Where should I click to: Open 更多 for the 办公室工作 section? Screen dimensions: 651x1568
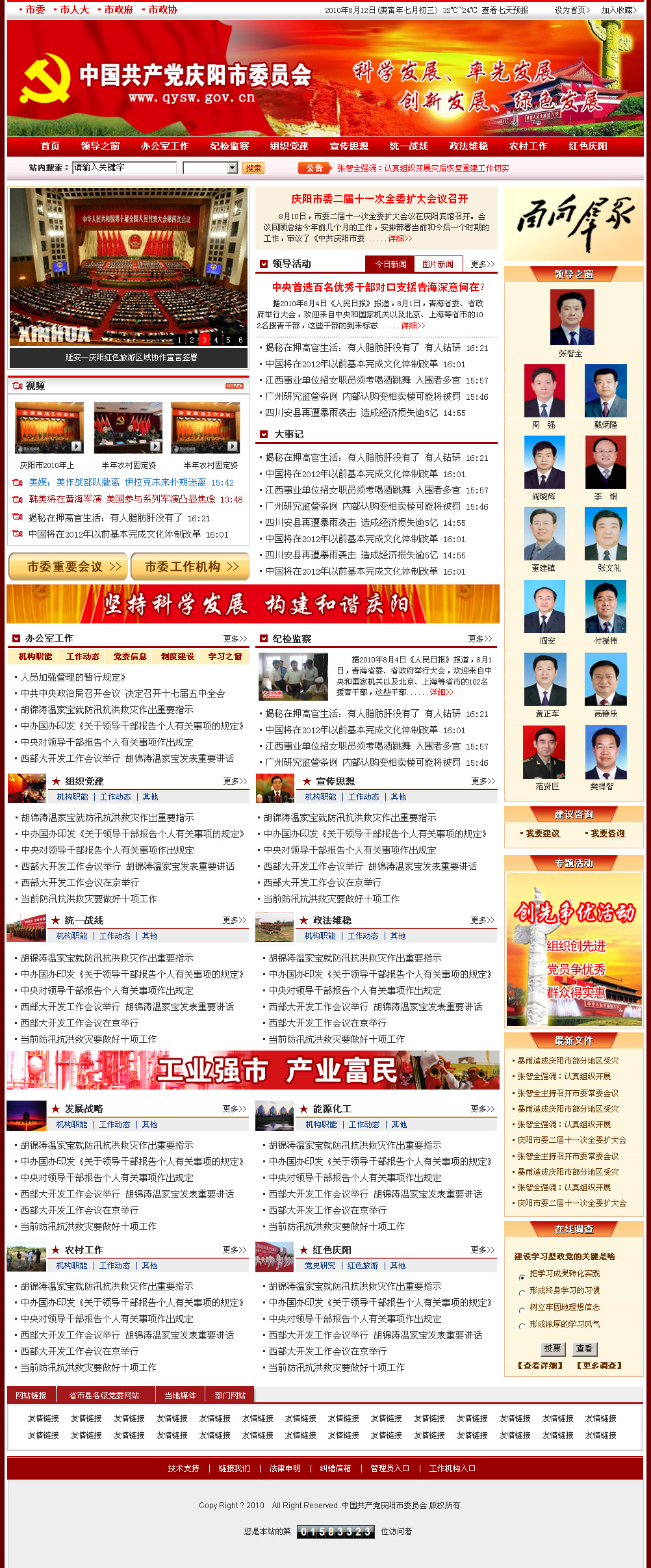point(235,639)
